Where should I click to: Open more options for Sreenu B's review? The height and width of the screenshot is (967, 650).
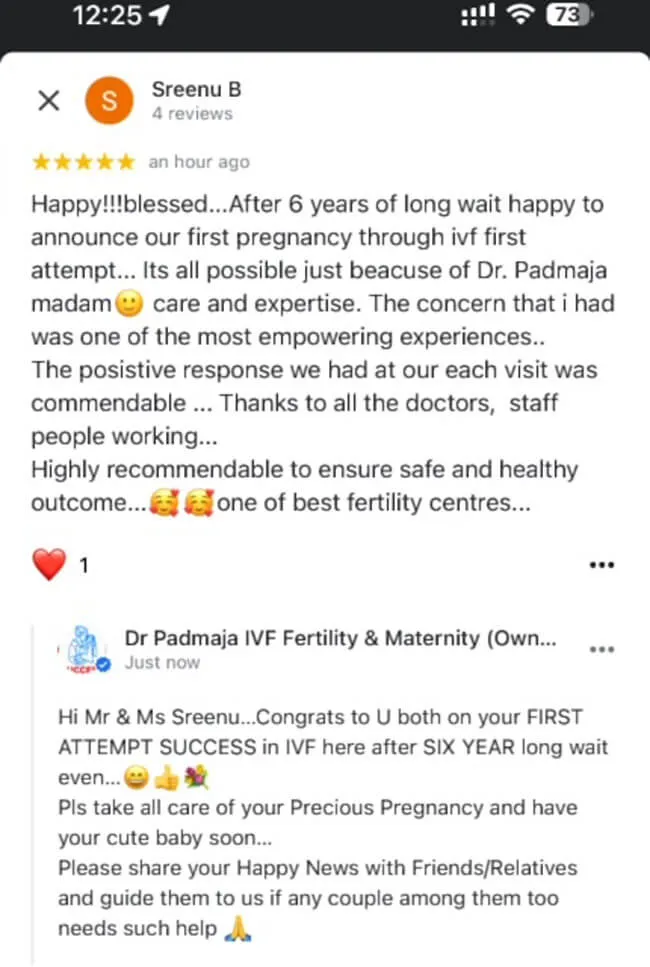(602, 565)
